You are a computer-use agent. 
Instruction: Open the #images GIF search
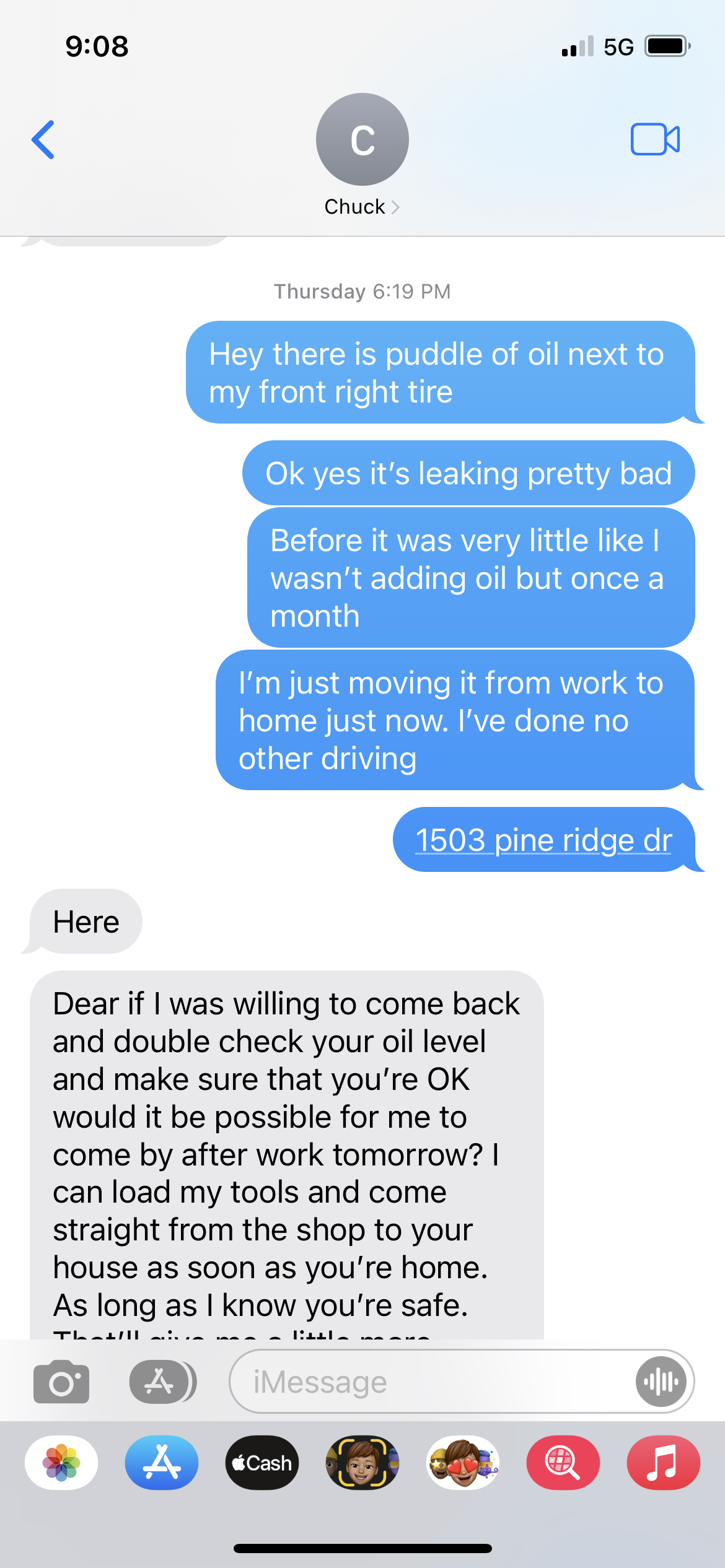(563, 1463)
